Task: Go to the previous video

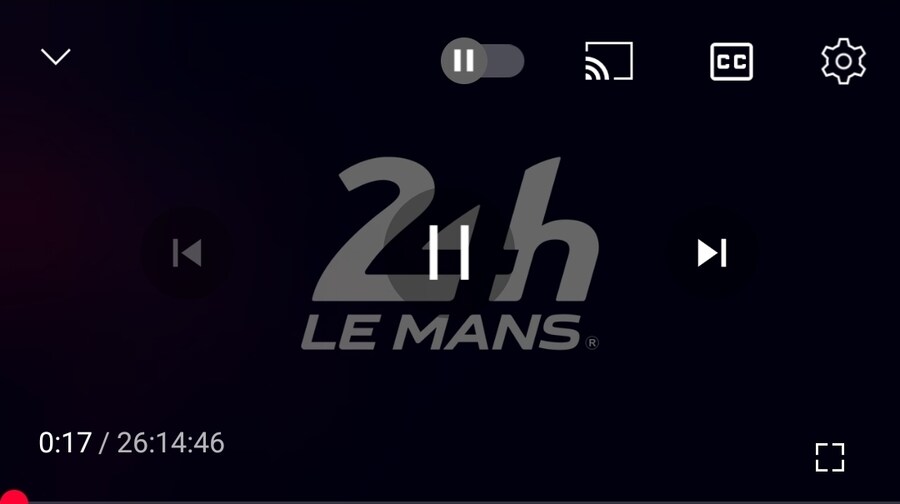Action: click(x=186, y=253)
